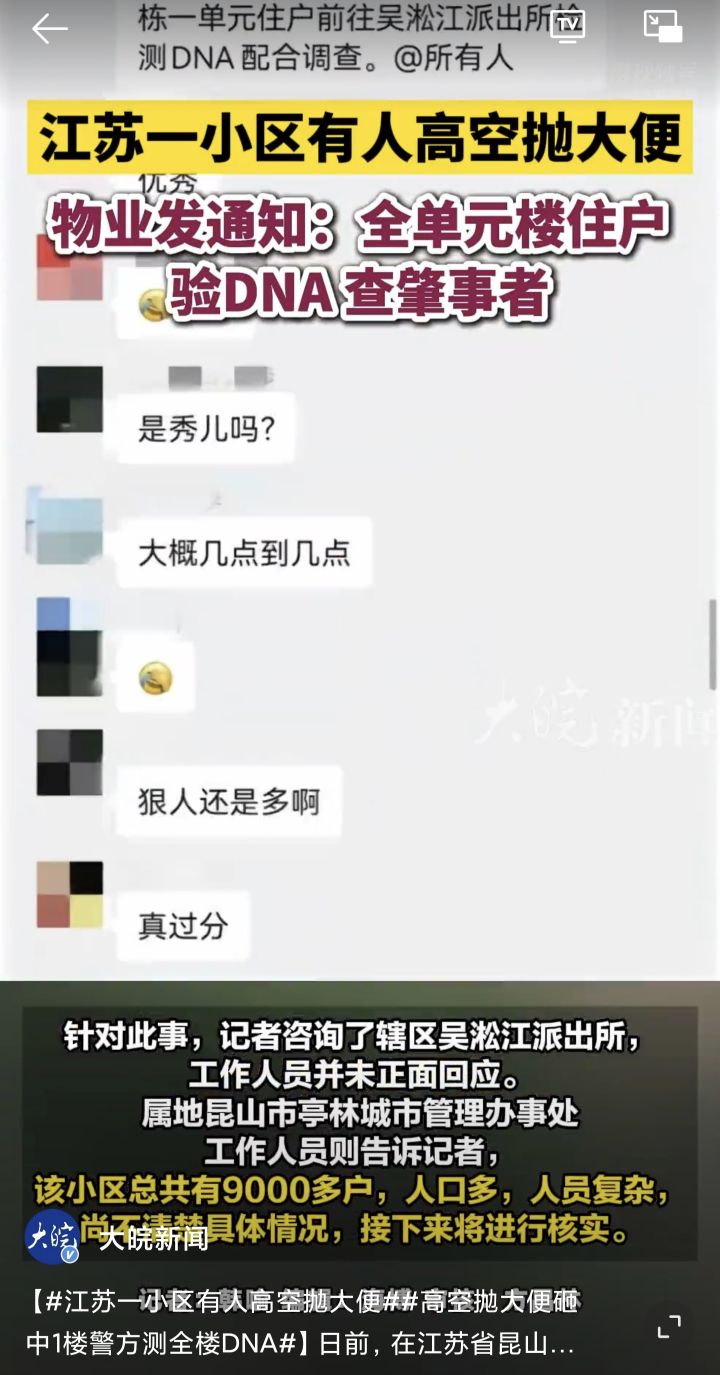Enter fullscreen video mode
Viewport: 720px width, 1375px height.
[x=669, y=1326]
